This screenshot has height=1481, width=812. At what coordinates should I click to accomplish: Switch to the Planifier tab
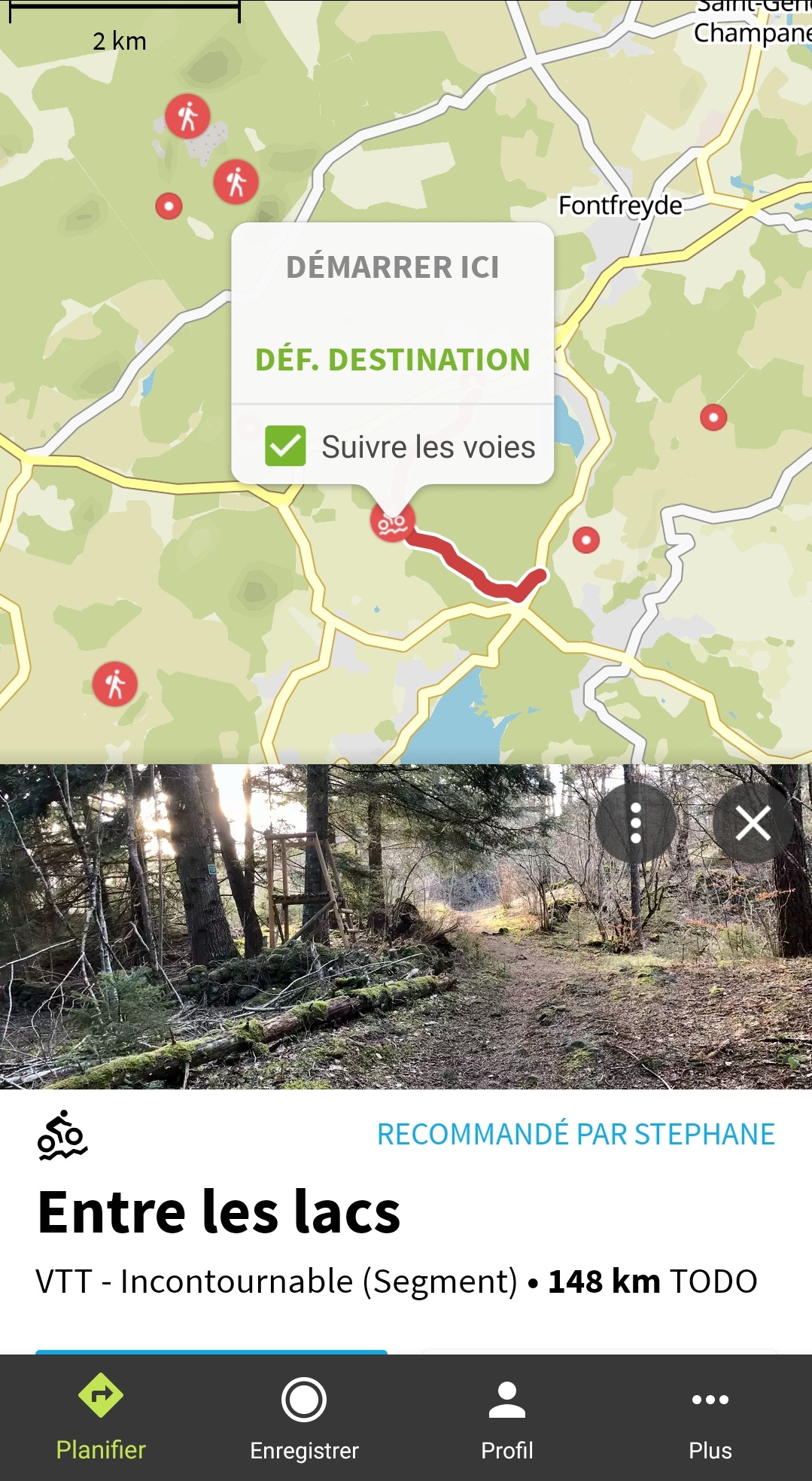(x=101, y=1418)
